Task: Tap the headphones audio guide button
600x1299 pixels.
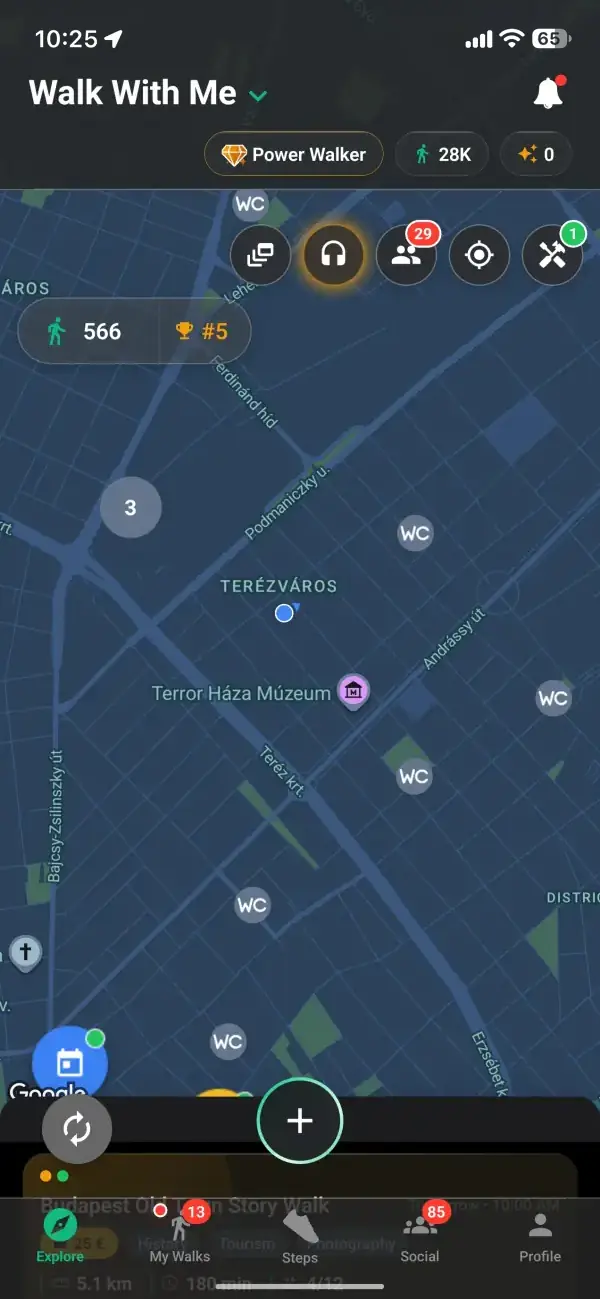Action: point(333,255)
